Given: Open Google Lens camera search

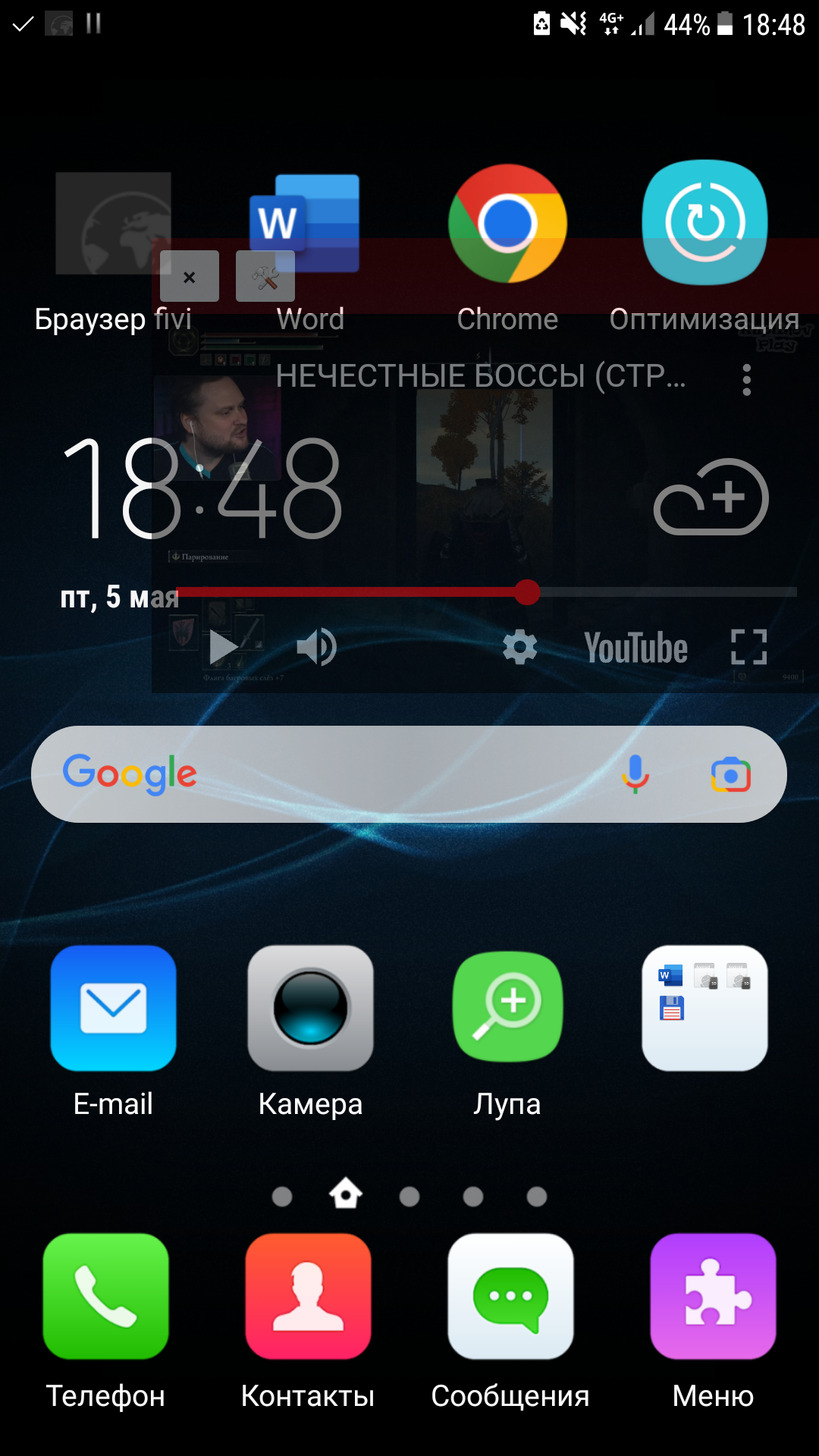Looking at the screenshot, I should click(731, 774).
